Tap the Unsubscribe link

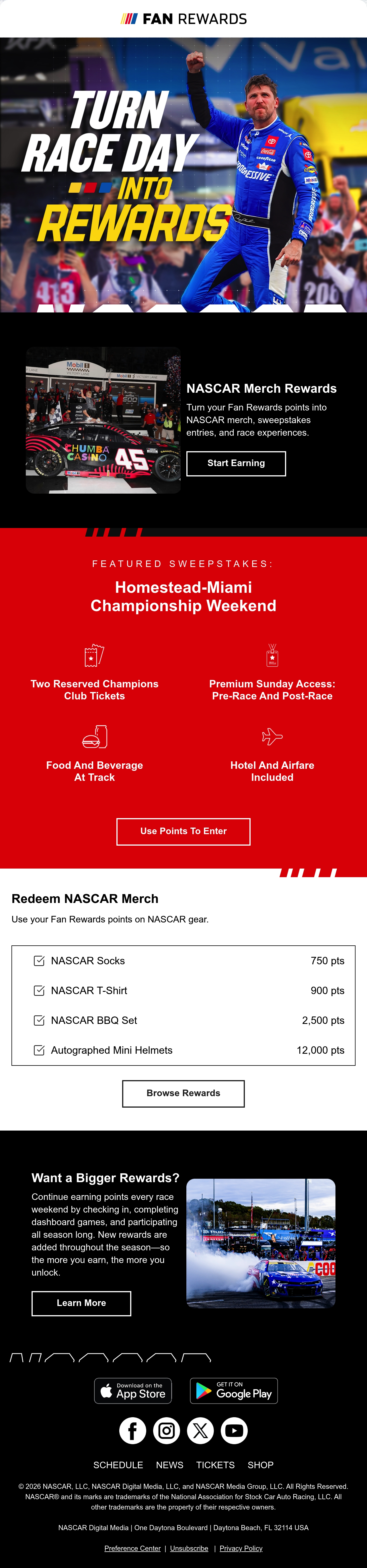click(x=189, y=1548)
